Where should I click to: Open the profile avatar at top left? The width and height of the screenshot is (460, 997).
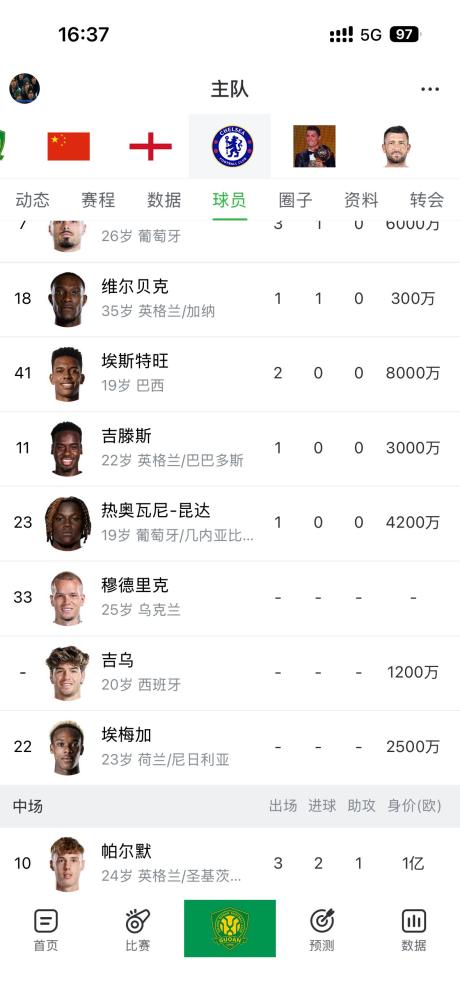point(24,88)
